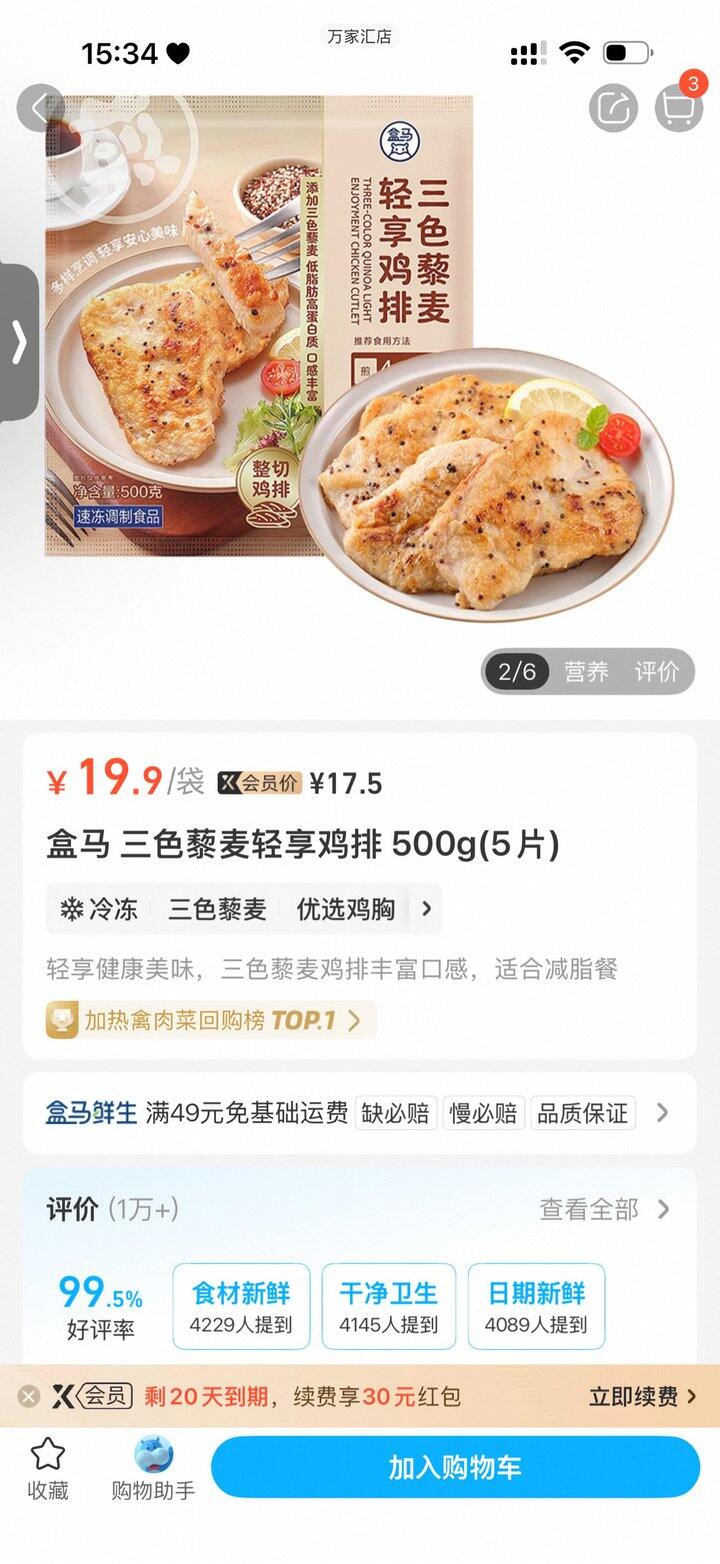Viewport: 720px width, 1564px height.
Task: Filter reviews by 食材新鲜
Action: pos(241,1306)
